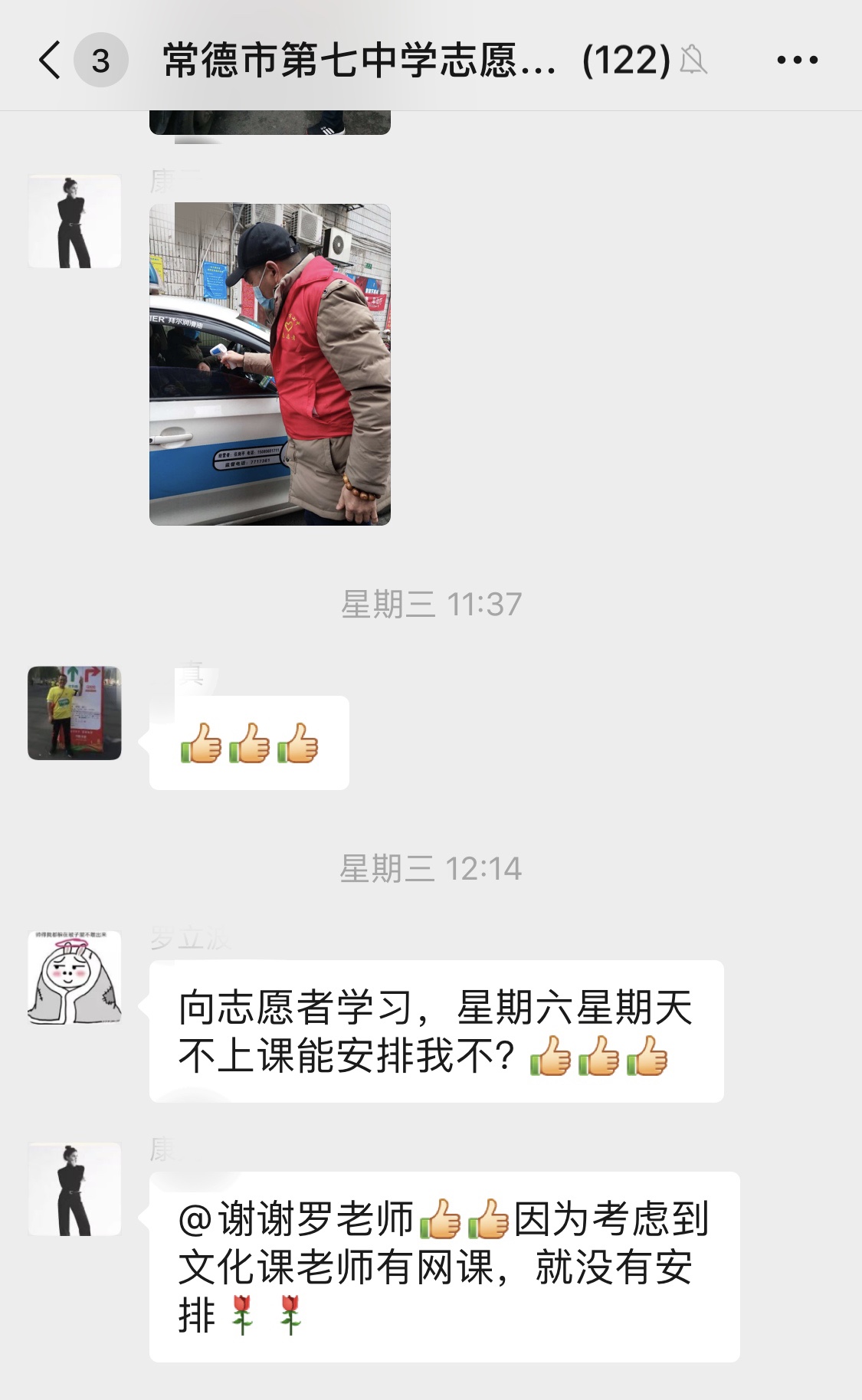Go back to the chat list
Viewport: 862px width, 1400px height.
50,60
